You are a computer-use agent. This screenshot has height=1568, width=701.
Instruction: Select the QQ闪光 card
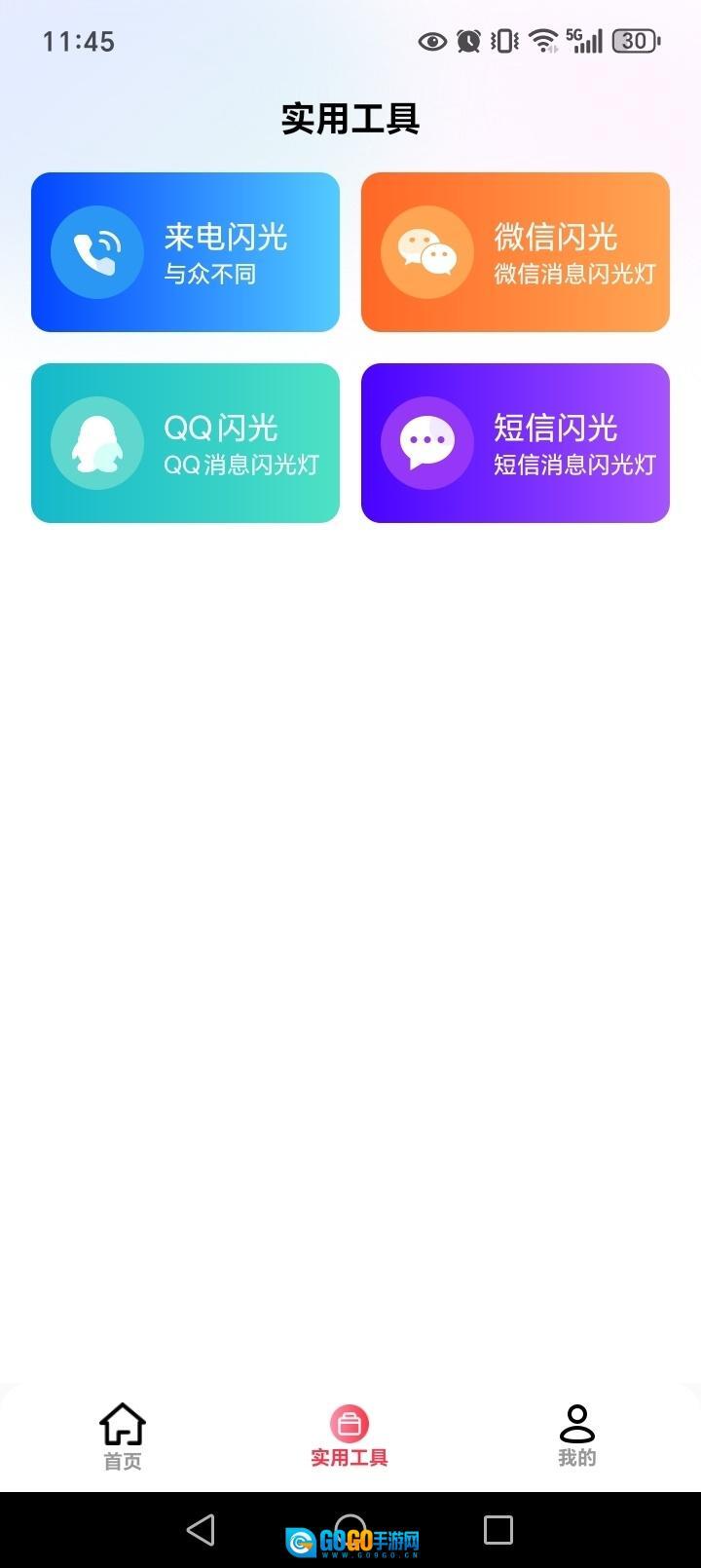coord(185,443)
